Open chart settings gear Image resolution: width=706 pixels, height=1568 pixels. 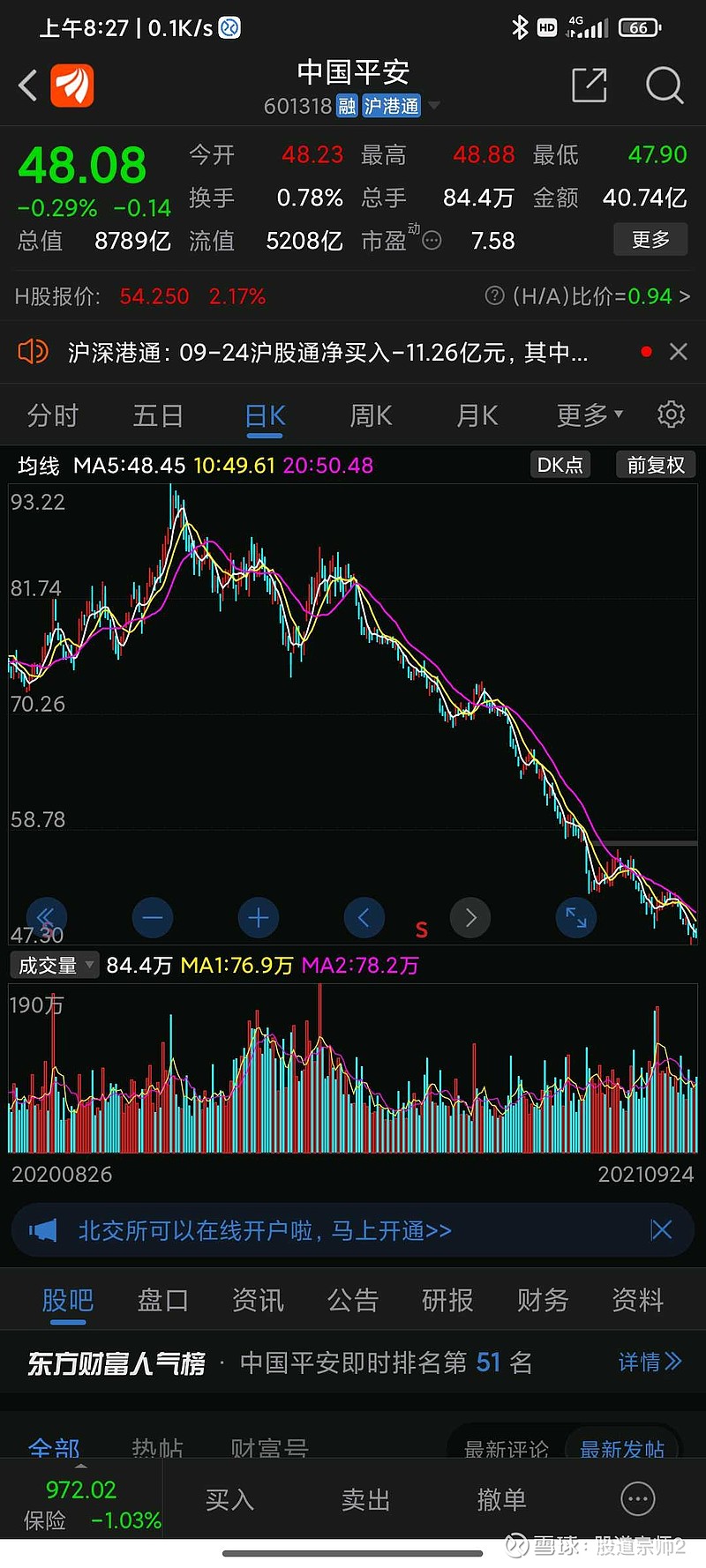tap(671, 414)
